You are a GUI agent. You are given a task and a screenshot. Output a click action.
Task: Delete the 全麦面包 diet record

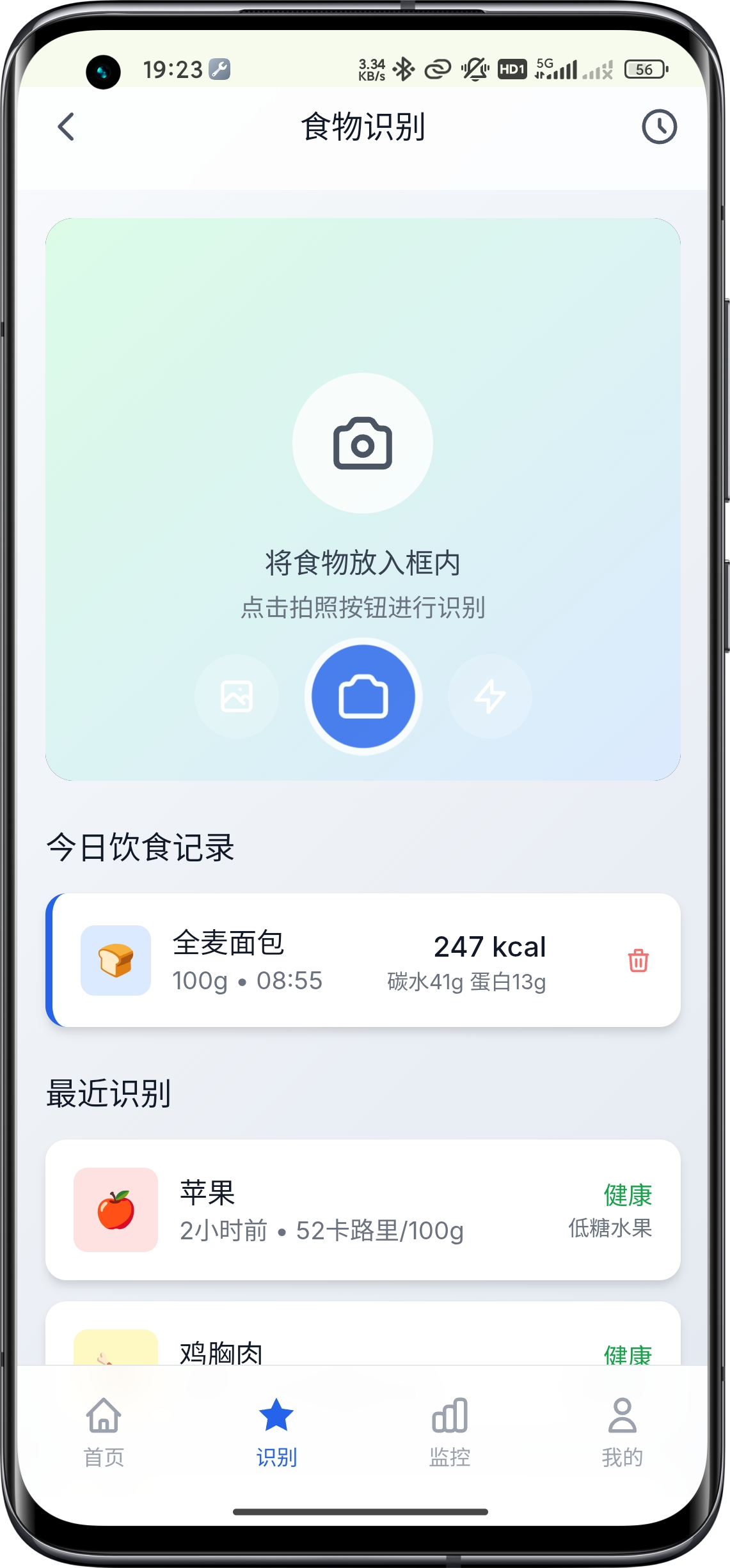(x=638, y=960)
